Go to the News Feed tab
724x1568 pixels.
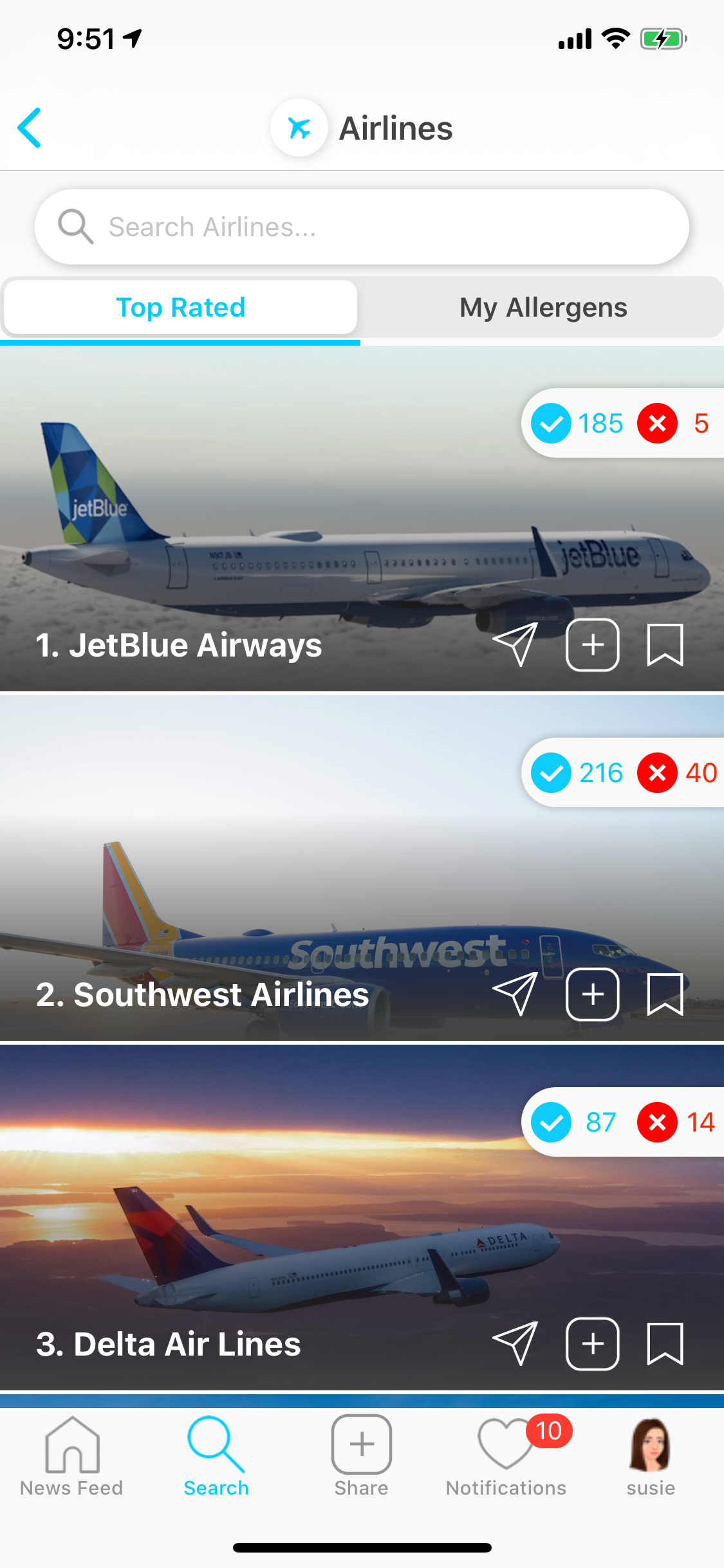coord(71,1456)
